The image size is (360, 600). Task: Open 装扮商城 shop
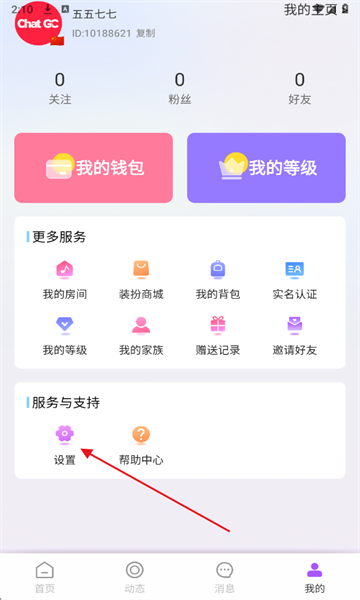[x=141, y=280]
